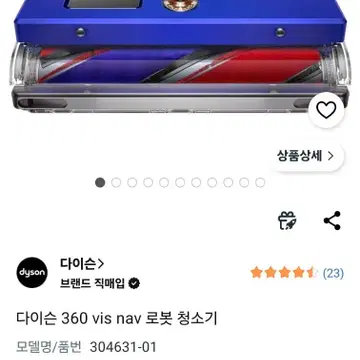This screenshot has height=360, width=360.
Task: Open the 상품상세 product details button
Action: pos(305,156)
